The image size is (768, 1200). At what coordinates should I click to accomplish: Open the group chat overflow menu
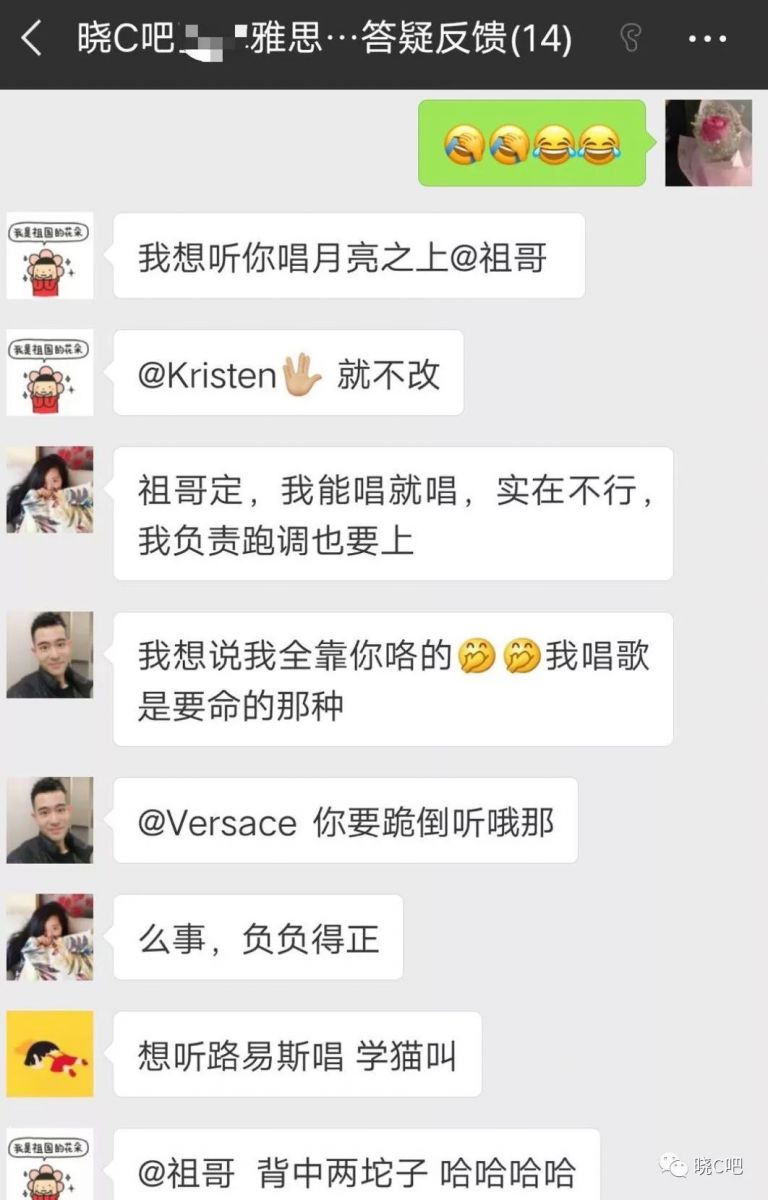(x=708, y=41)
